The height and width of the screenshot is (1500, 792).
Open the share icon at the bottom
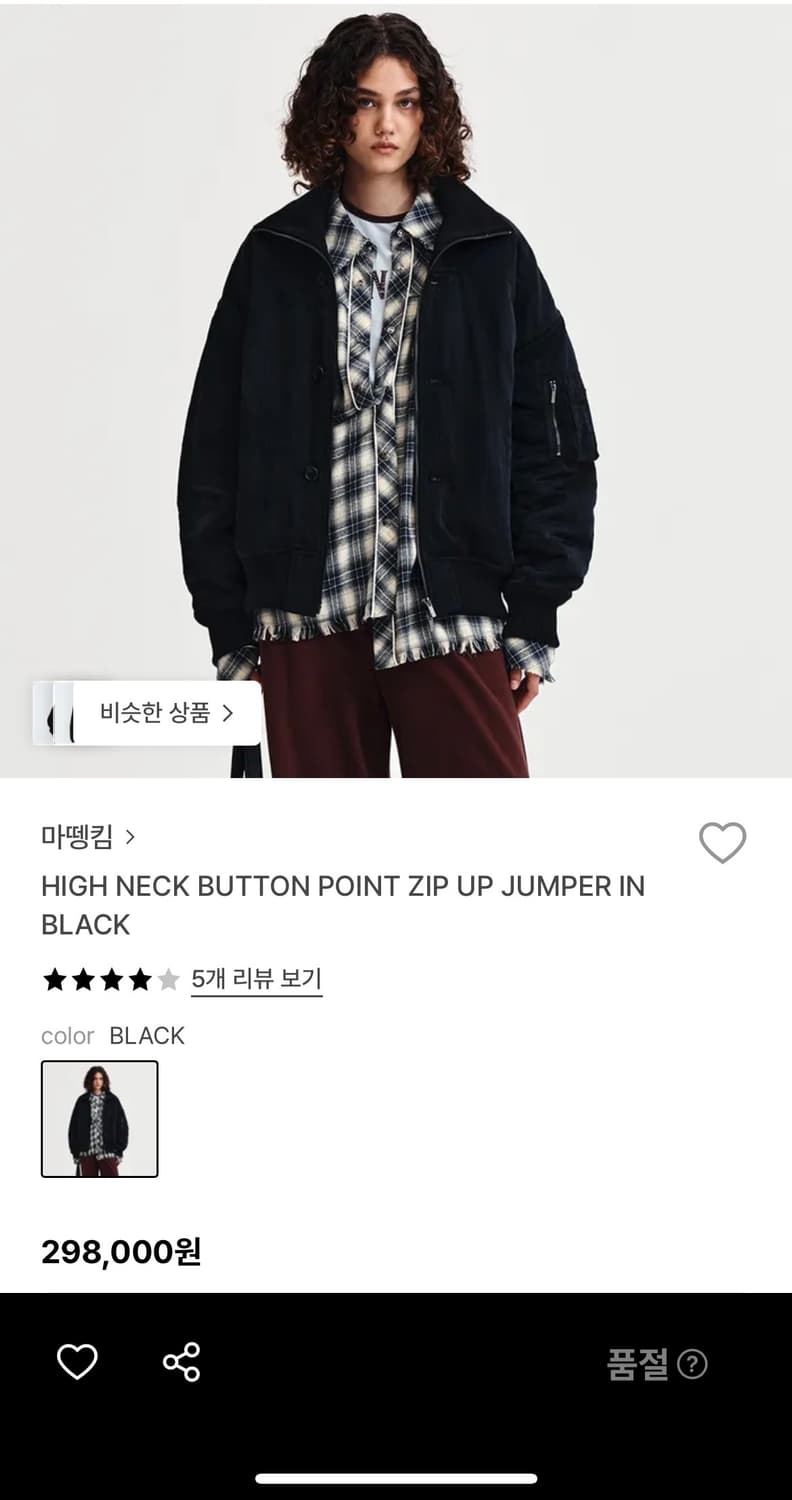[183, 1361]
